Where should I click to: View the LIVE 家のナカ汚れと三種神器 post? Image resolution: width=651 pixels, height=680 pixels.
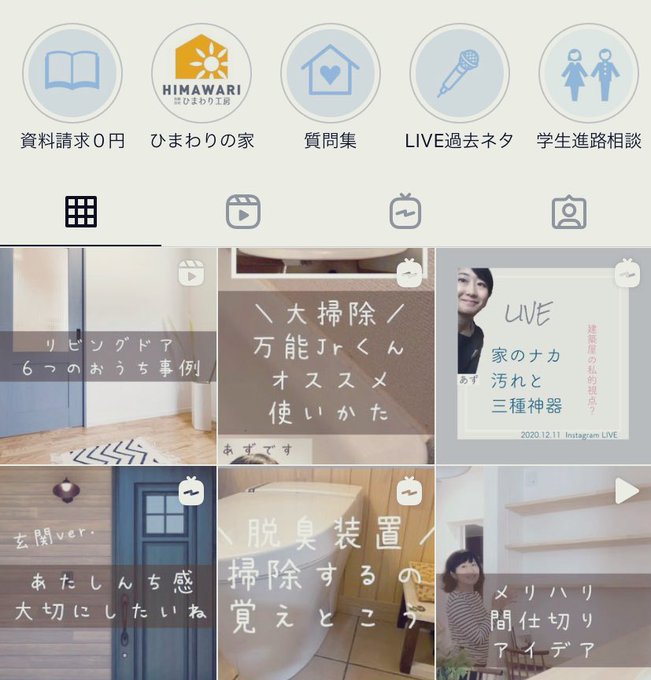point(543,355)
